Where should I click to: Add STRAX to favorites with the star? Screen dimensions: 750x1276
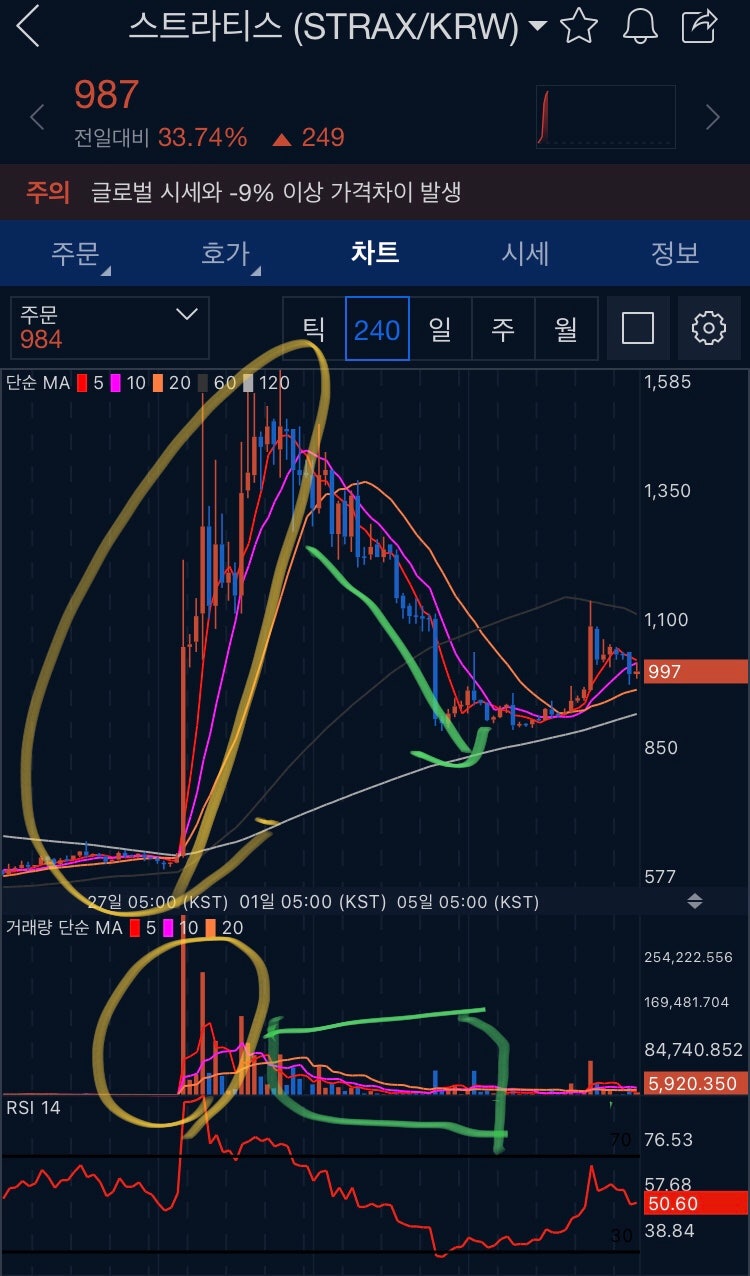pos(579,26)
